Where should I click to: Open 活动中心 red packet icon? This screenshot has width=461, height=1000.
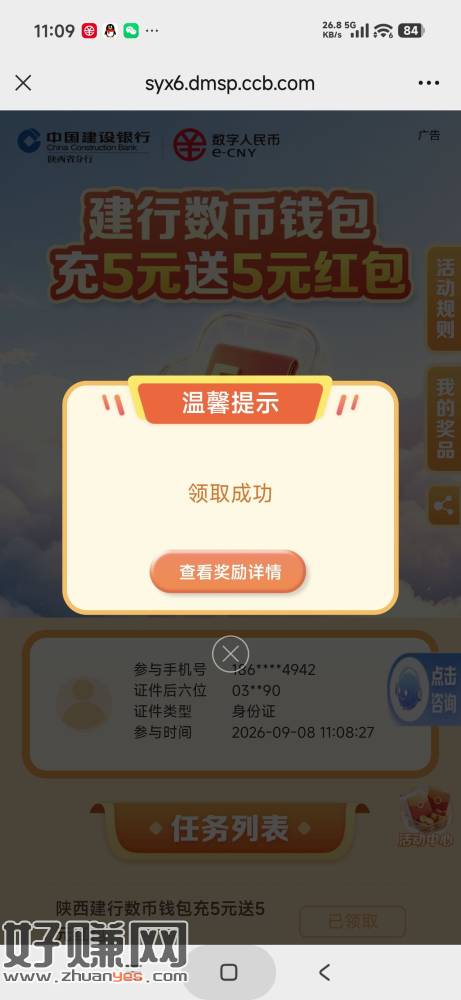pos(425,817)
